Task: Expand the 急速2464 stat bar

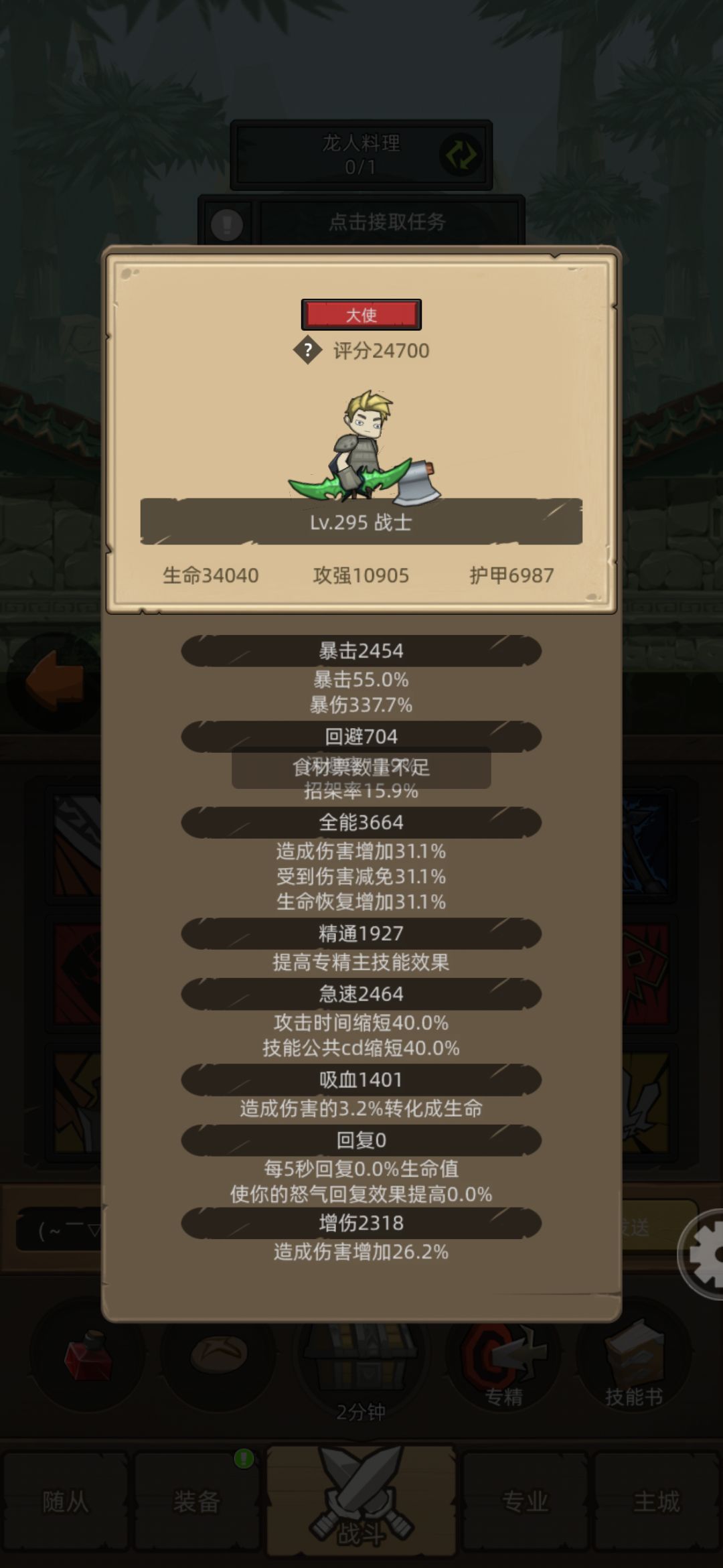Action: [361, 993]
